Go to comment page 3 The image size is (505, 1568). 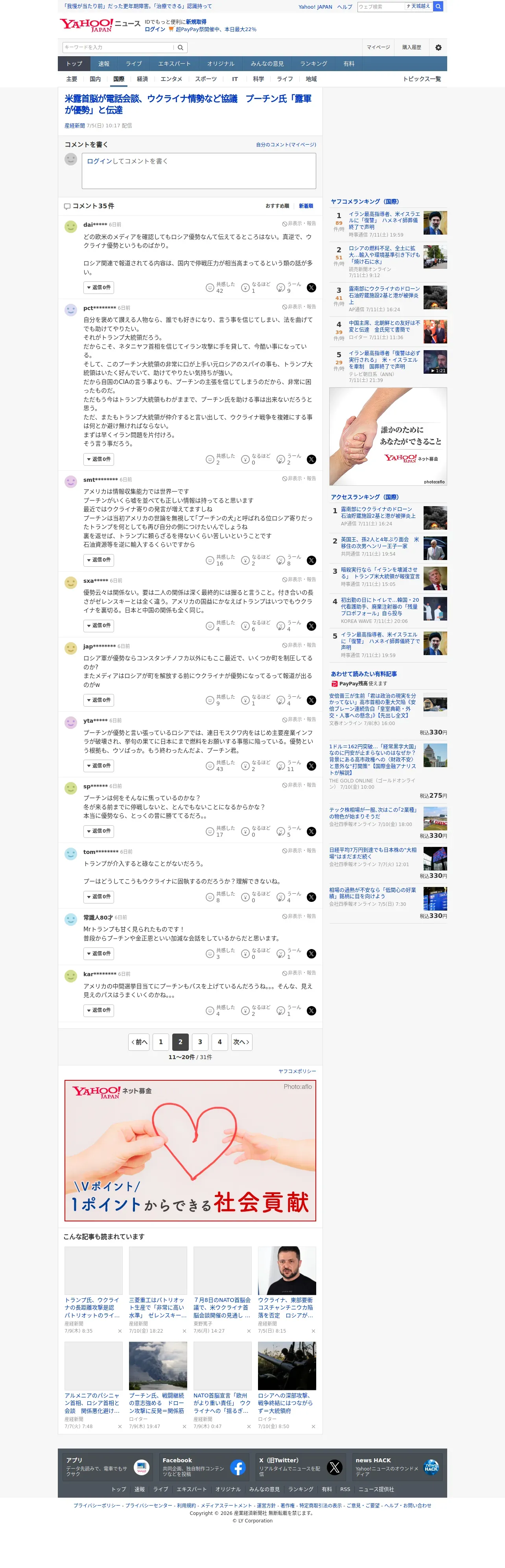(x=200, y=1041)
